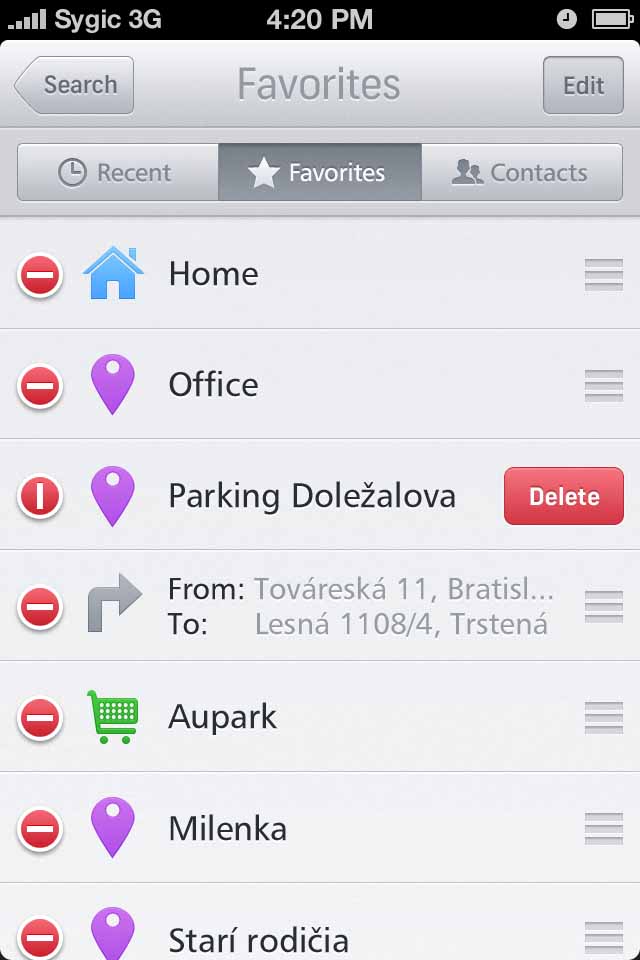Tap the Edit button
This screenshot has width=640, height=960.
tap(583, 85)
